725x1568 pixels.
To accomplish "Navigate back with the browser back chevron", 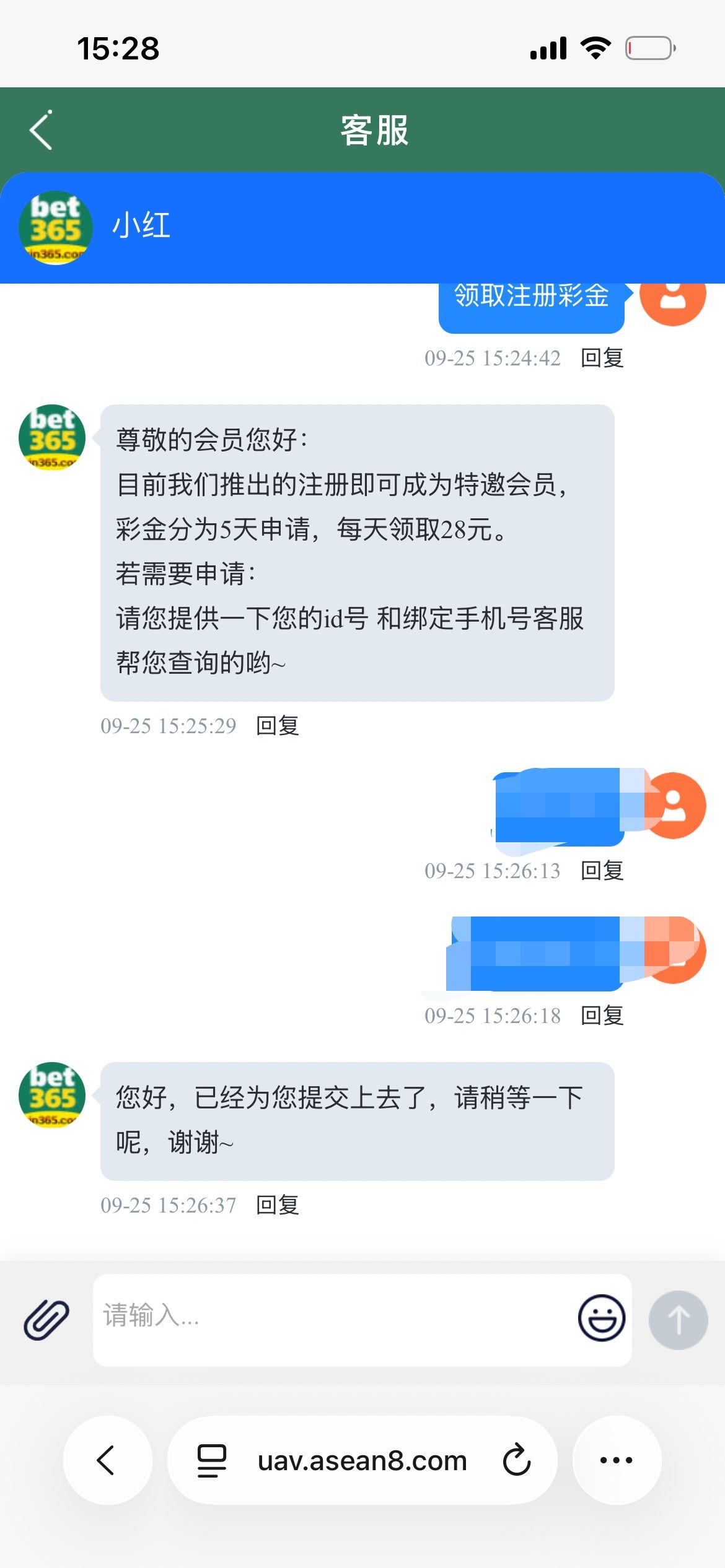I will pos(107,1460).
